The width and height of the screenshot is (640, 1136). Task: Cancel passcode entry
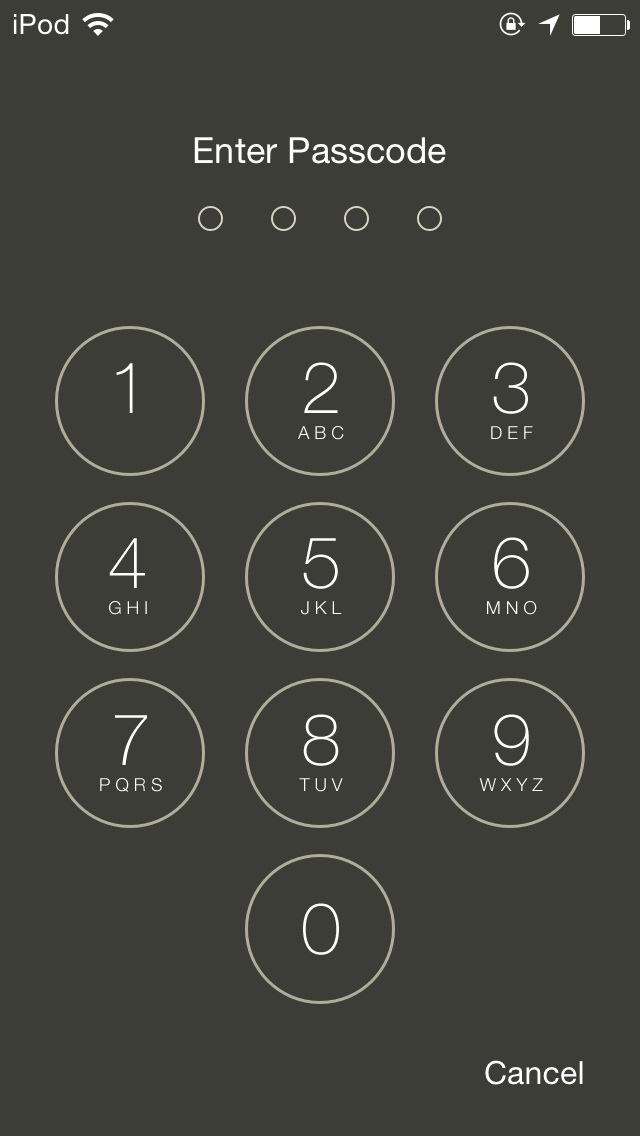[534, 1073]
